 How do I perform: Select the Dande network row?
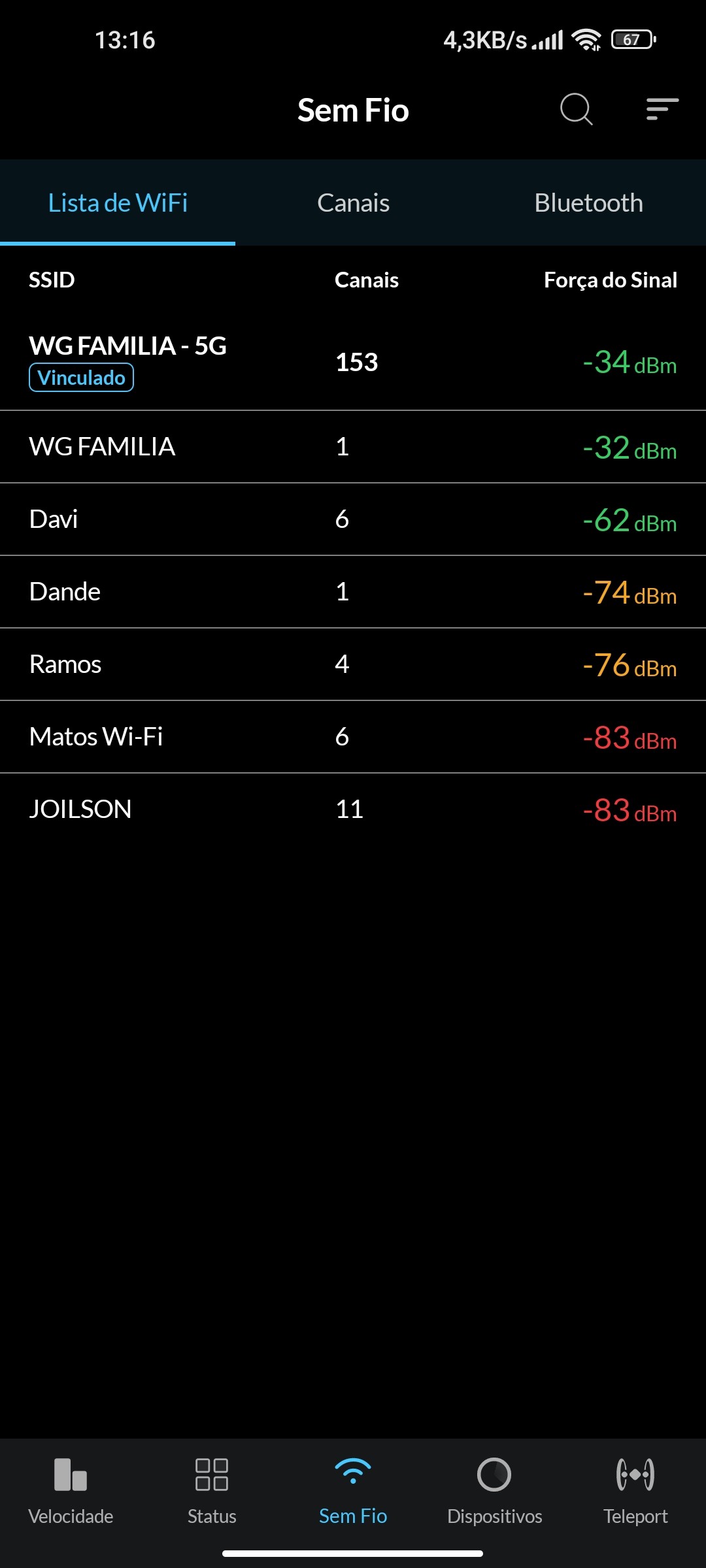click(353, 592)
